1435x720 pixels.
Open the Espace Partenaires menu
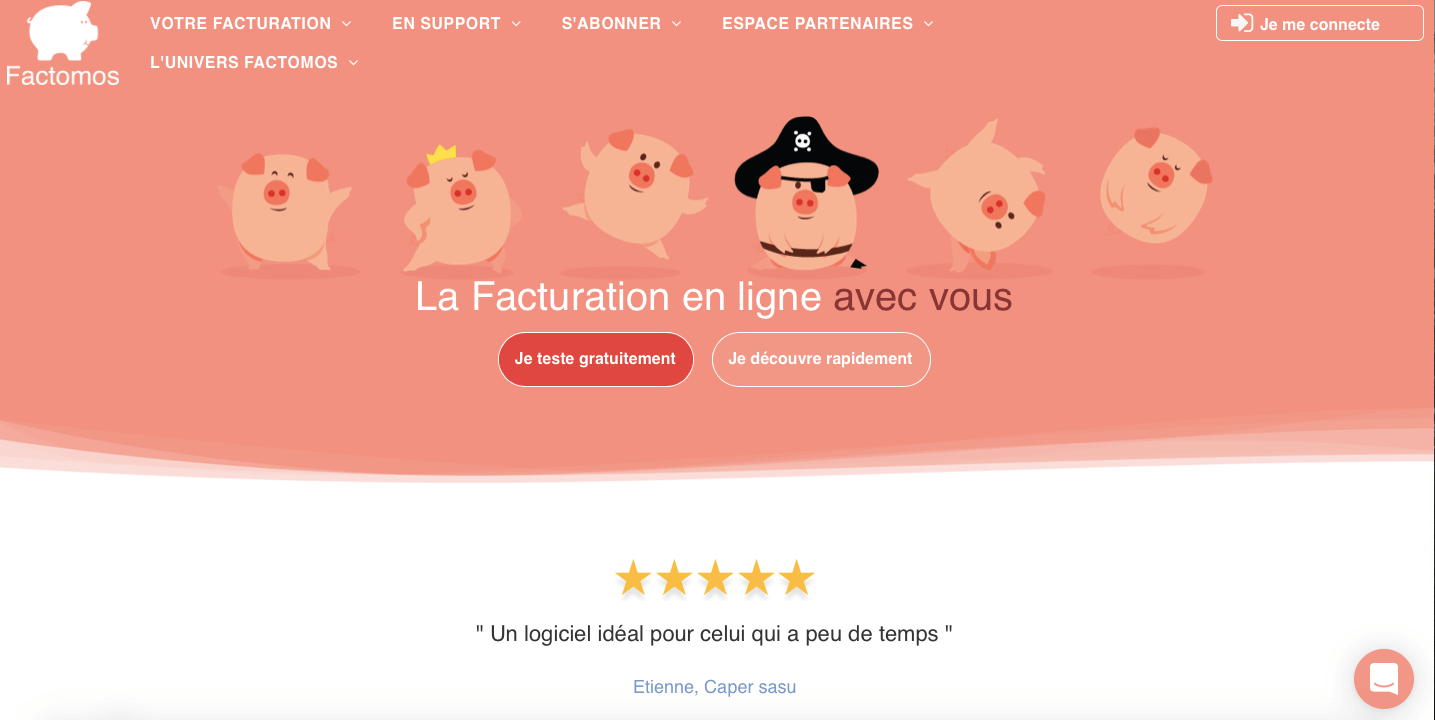[827, 23]
